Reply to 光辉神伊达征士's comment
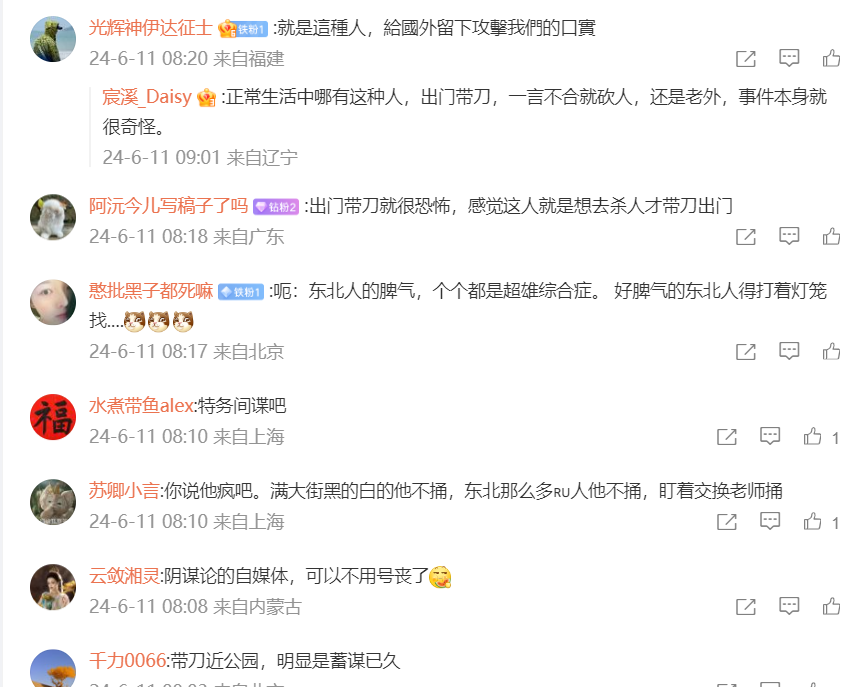This screenshot has height=687, width=849. 789,59
